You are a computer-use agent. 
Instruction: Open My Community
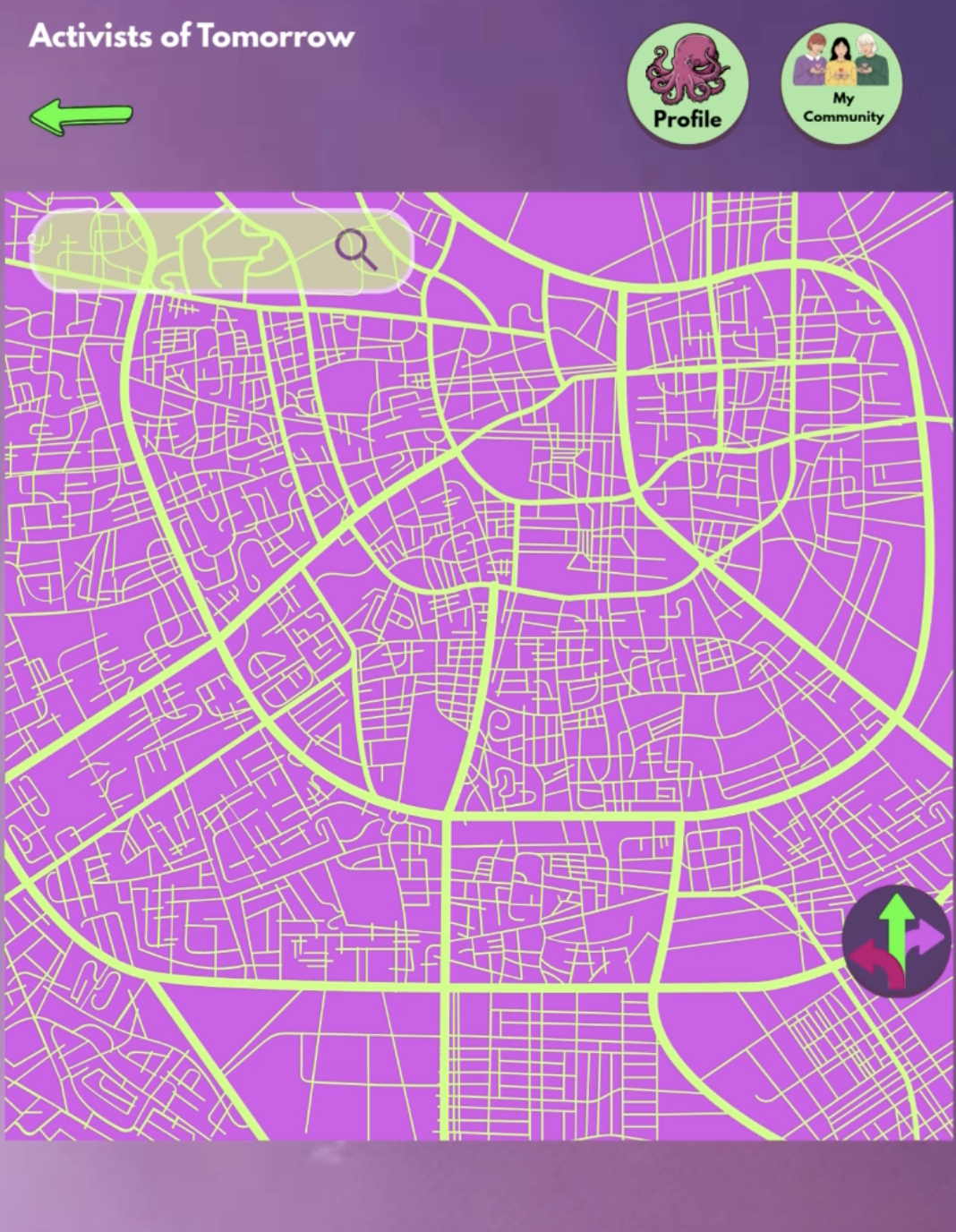pyautogui.click(x=841, y=84)
